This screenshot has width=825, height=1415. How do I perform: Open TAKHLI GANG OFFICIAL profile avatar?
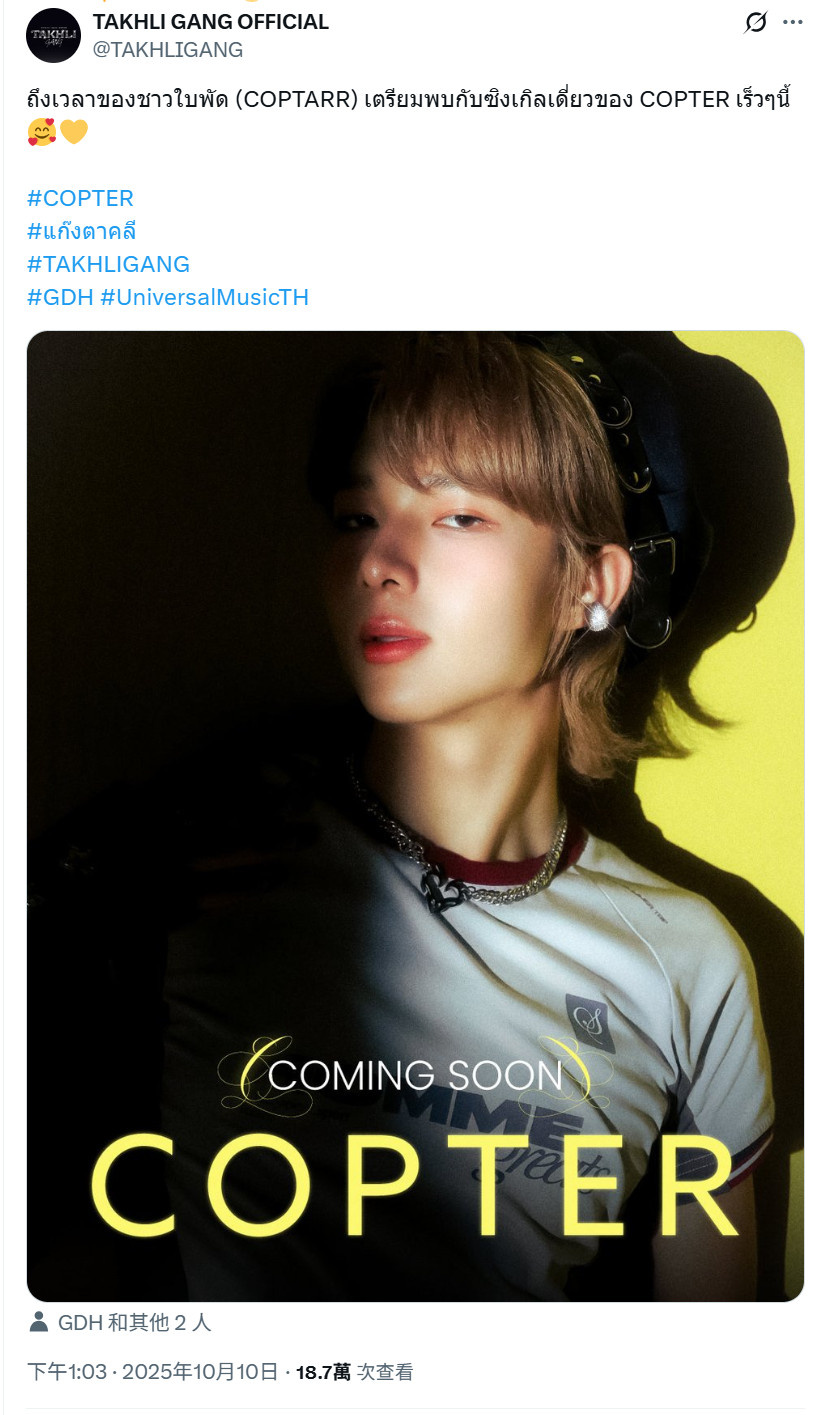pyautogui.click(x=53, y=36)
